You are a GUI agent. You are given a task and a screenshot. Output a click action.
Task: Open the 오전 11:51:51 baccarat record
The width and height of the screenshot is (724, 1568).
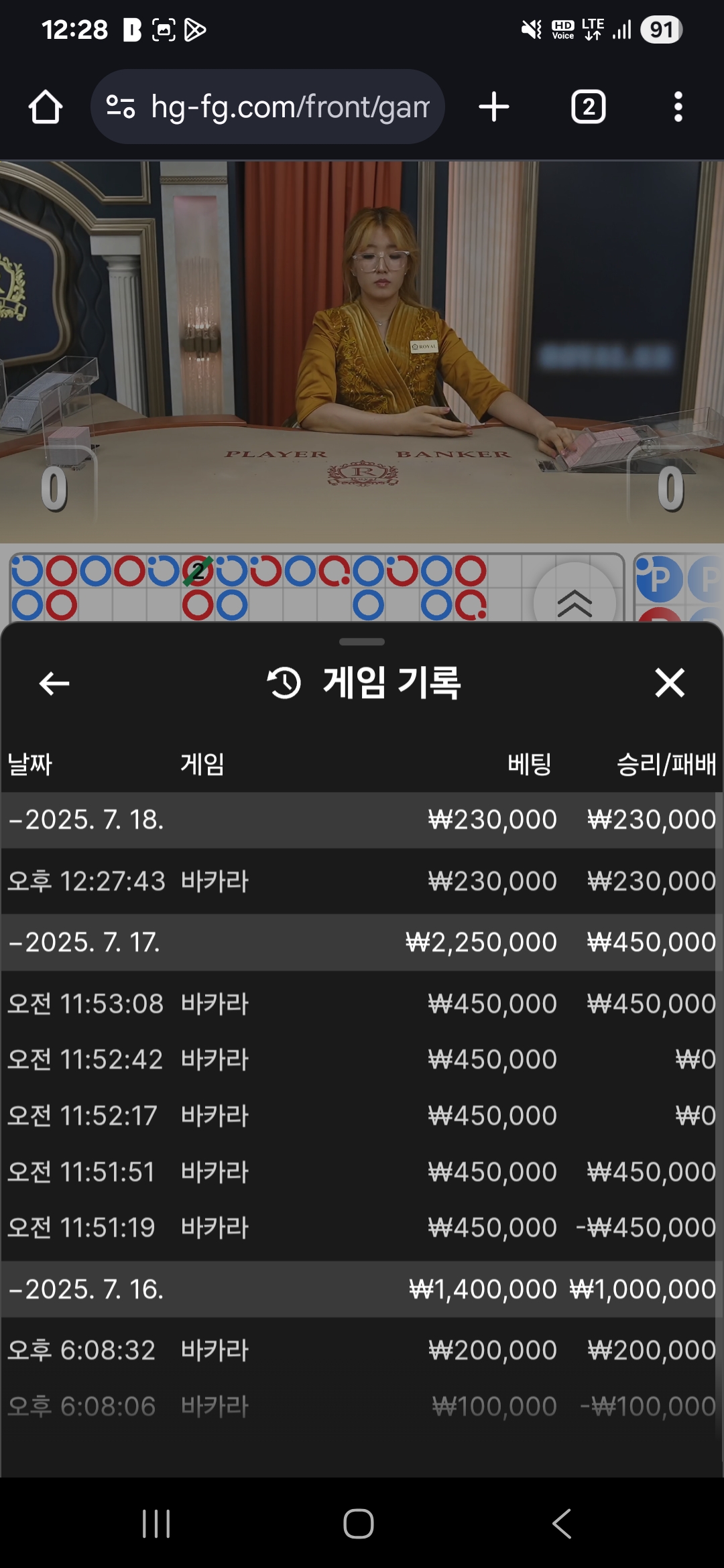point(362,1172)
